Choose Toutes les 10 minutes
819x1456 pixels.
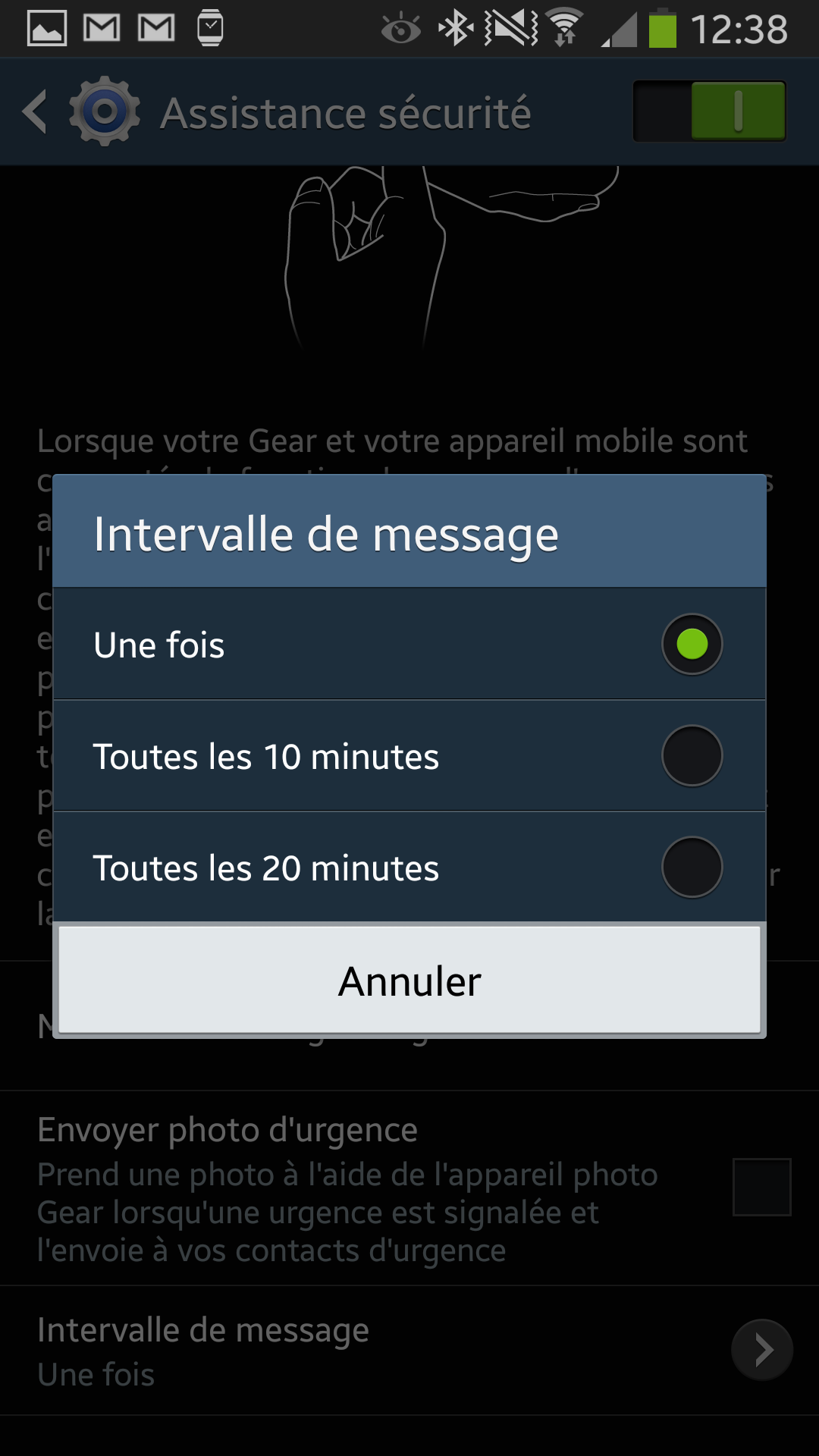click(409, 756)
